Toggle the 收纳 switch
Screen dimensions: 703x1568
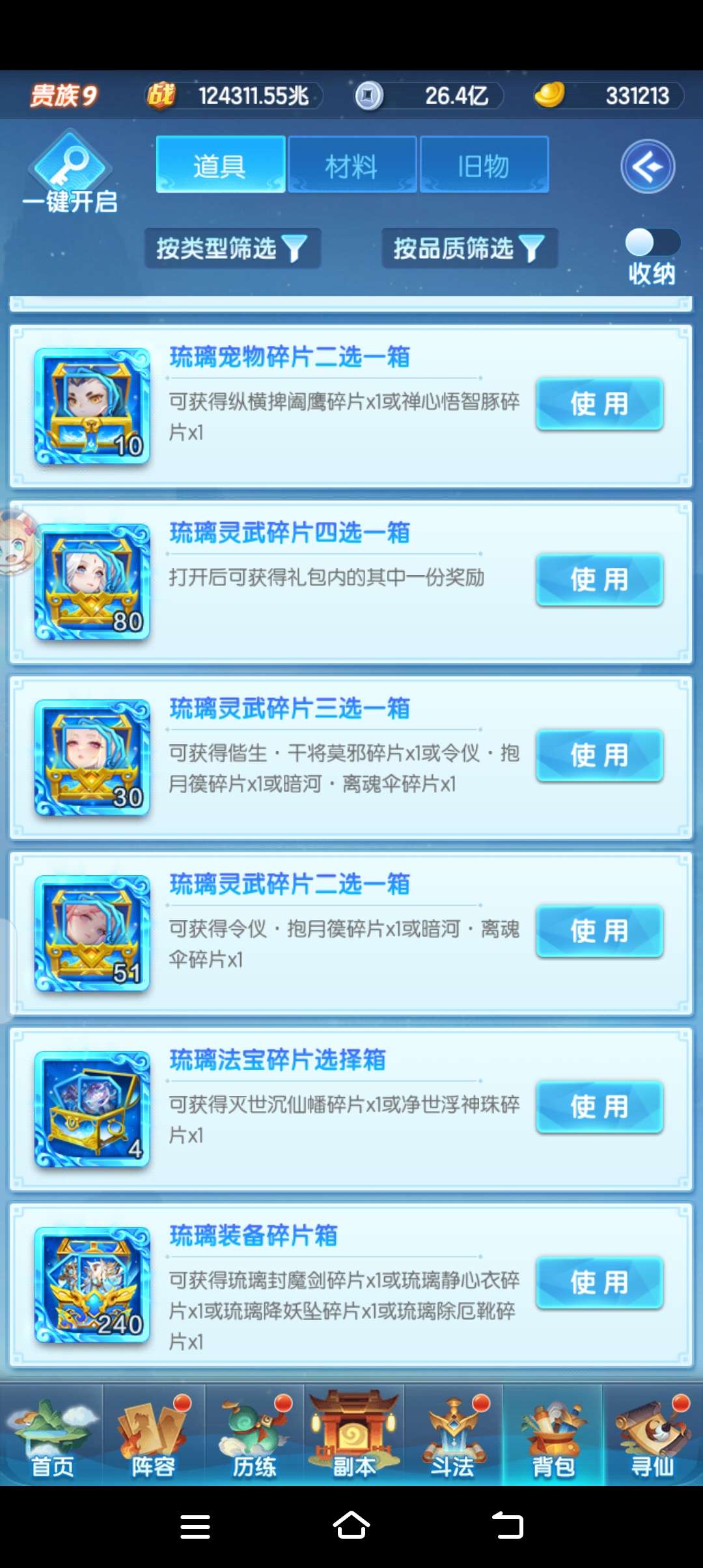[x=652, y=243]
